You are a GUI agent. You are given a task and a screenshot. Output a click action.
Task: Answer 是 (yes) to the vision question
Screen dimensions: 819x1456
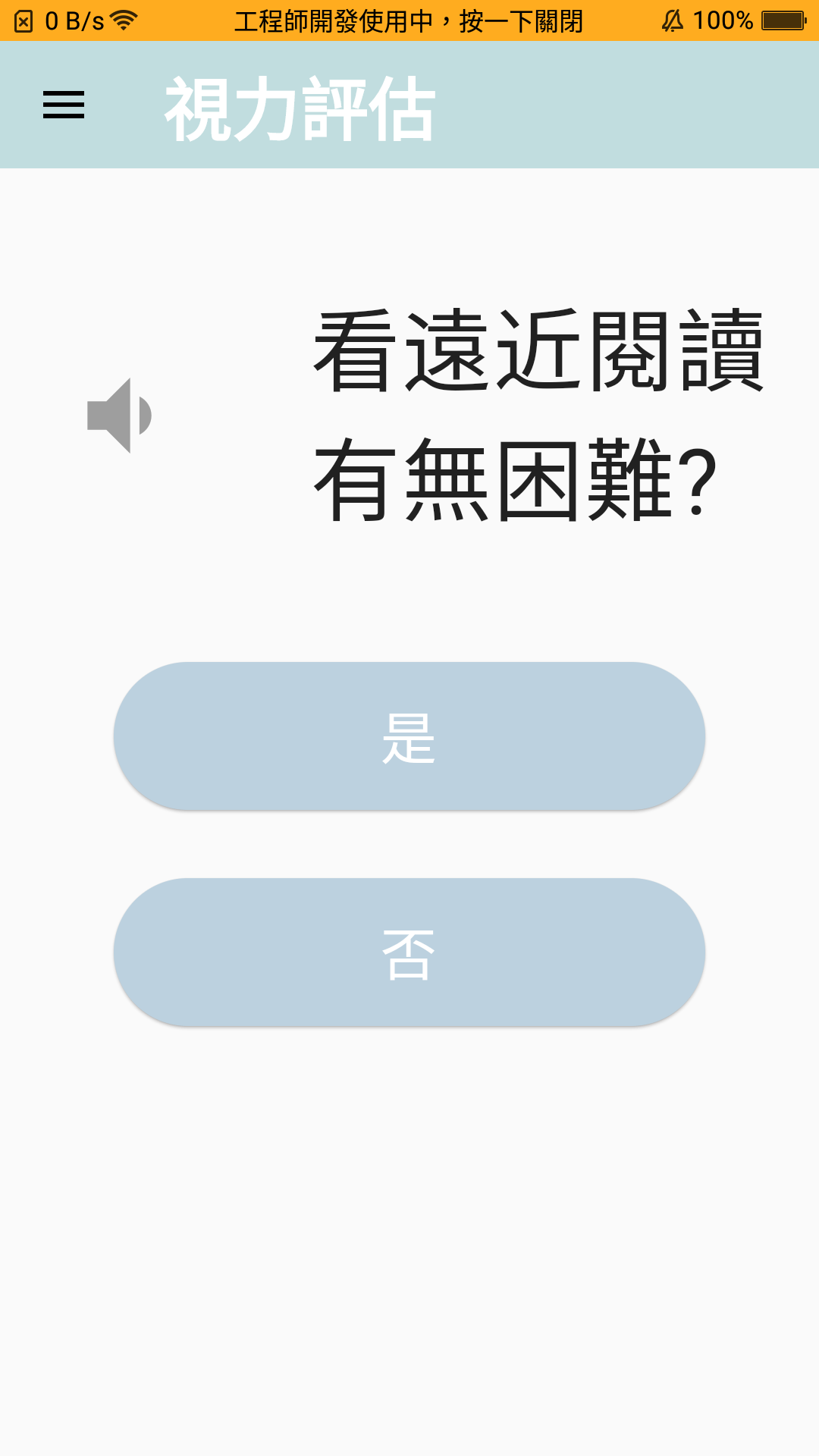409,736
